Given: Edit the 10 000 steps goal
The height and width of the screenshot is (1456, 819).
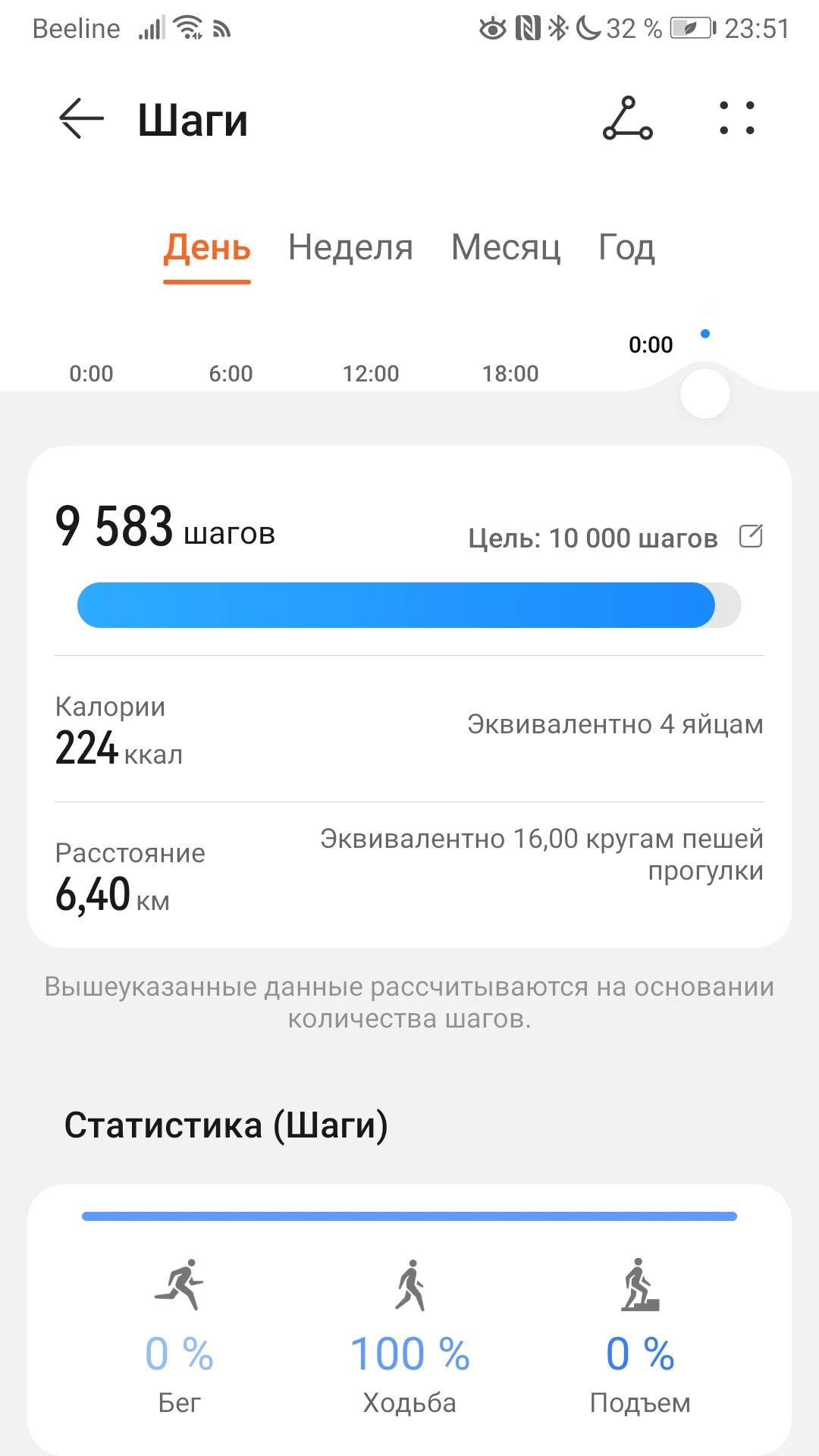Looking at the screenshot, I should pyautogui.click(x=751, y=537).
